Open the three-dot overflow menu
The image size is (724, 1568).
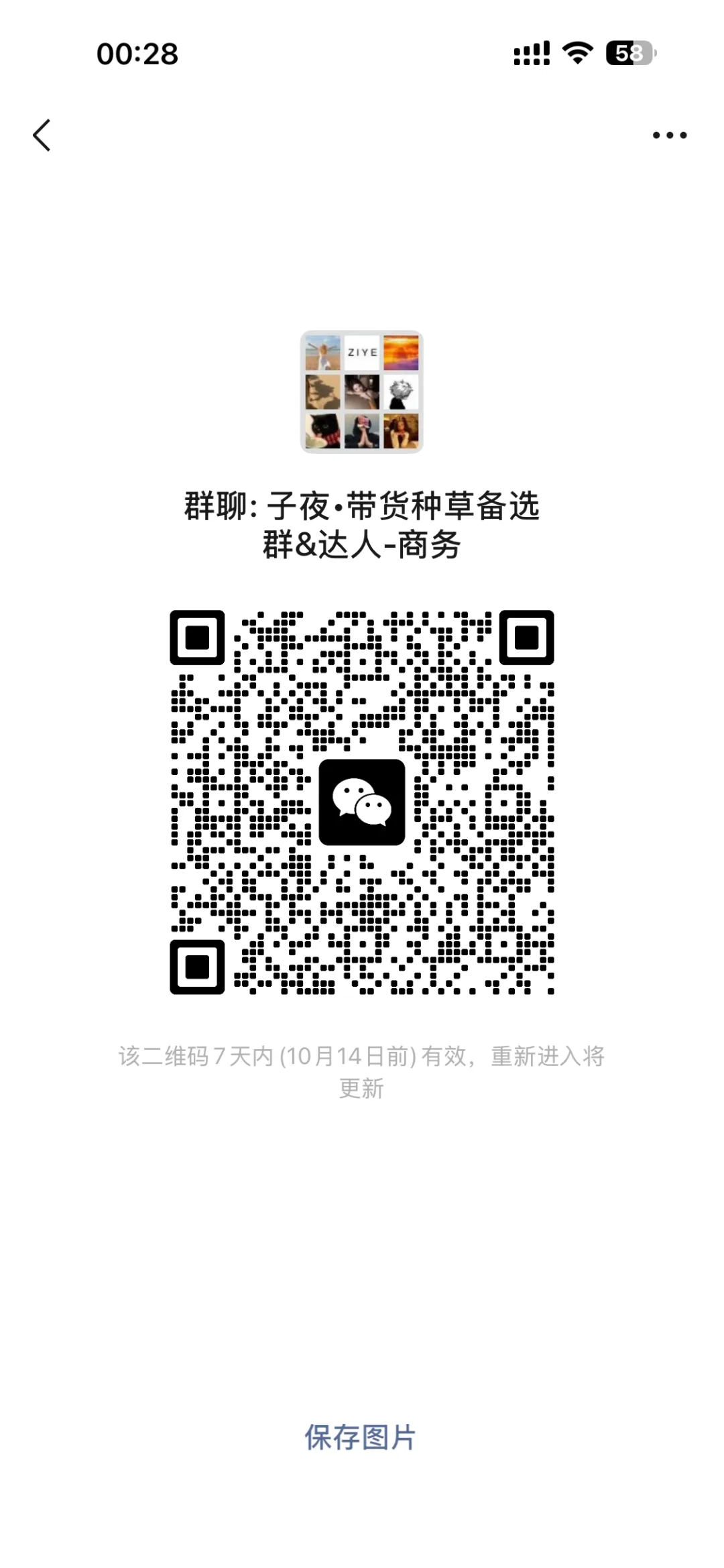[x=669, y=135]
